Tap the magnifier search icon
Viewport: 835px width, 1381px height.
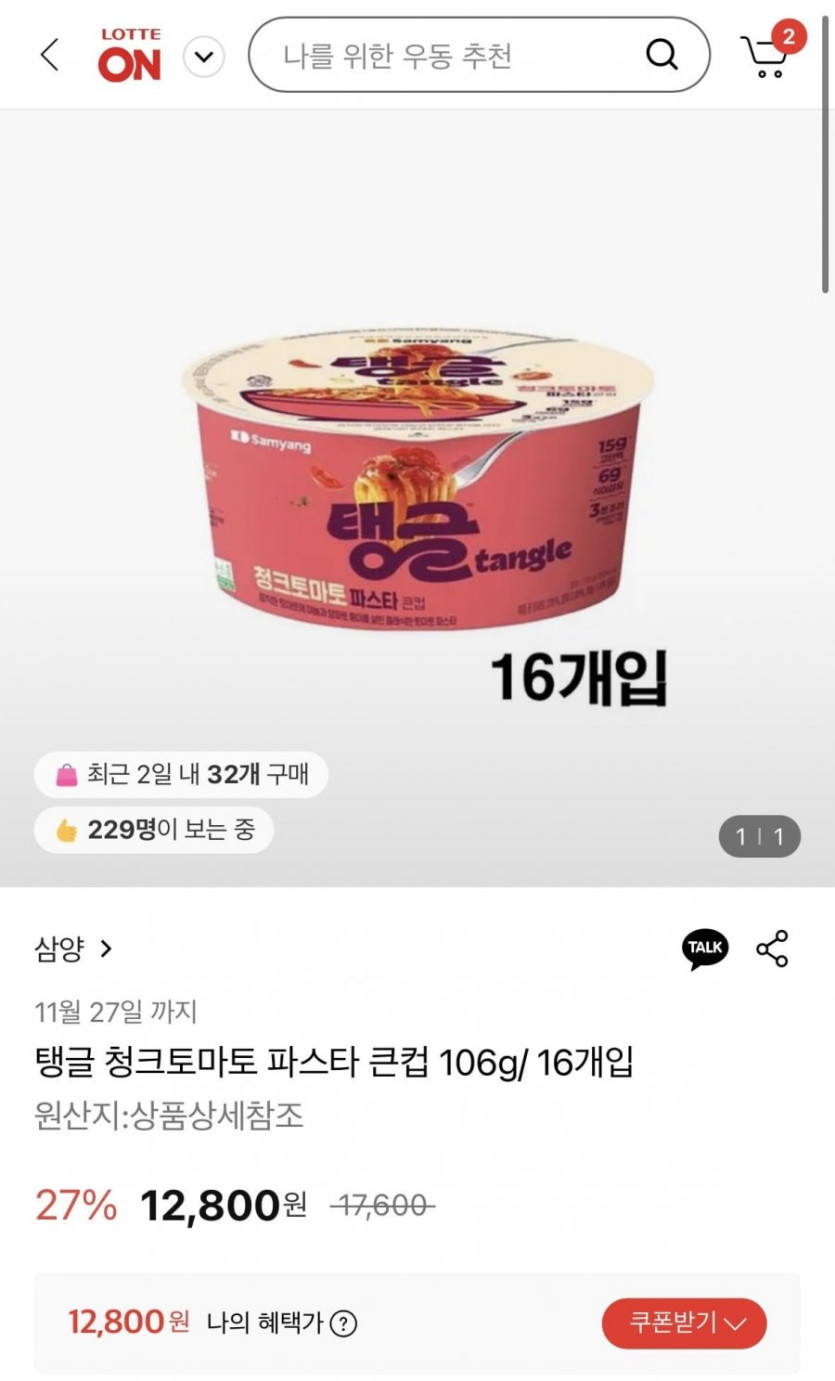(x=661, y=55)
